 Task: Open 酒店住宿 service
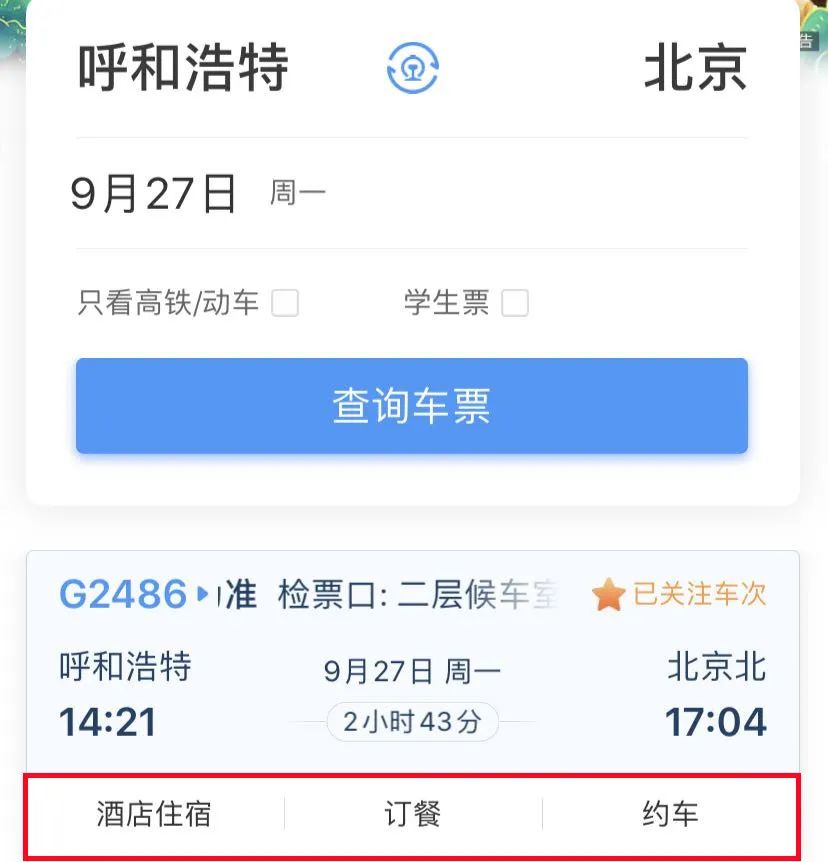pyautogui.click(x=155, y=813)
